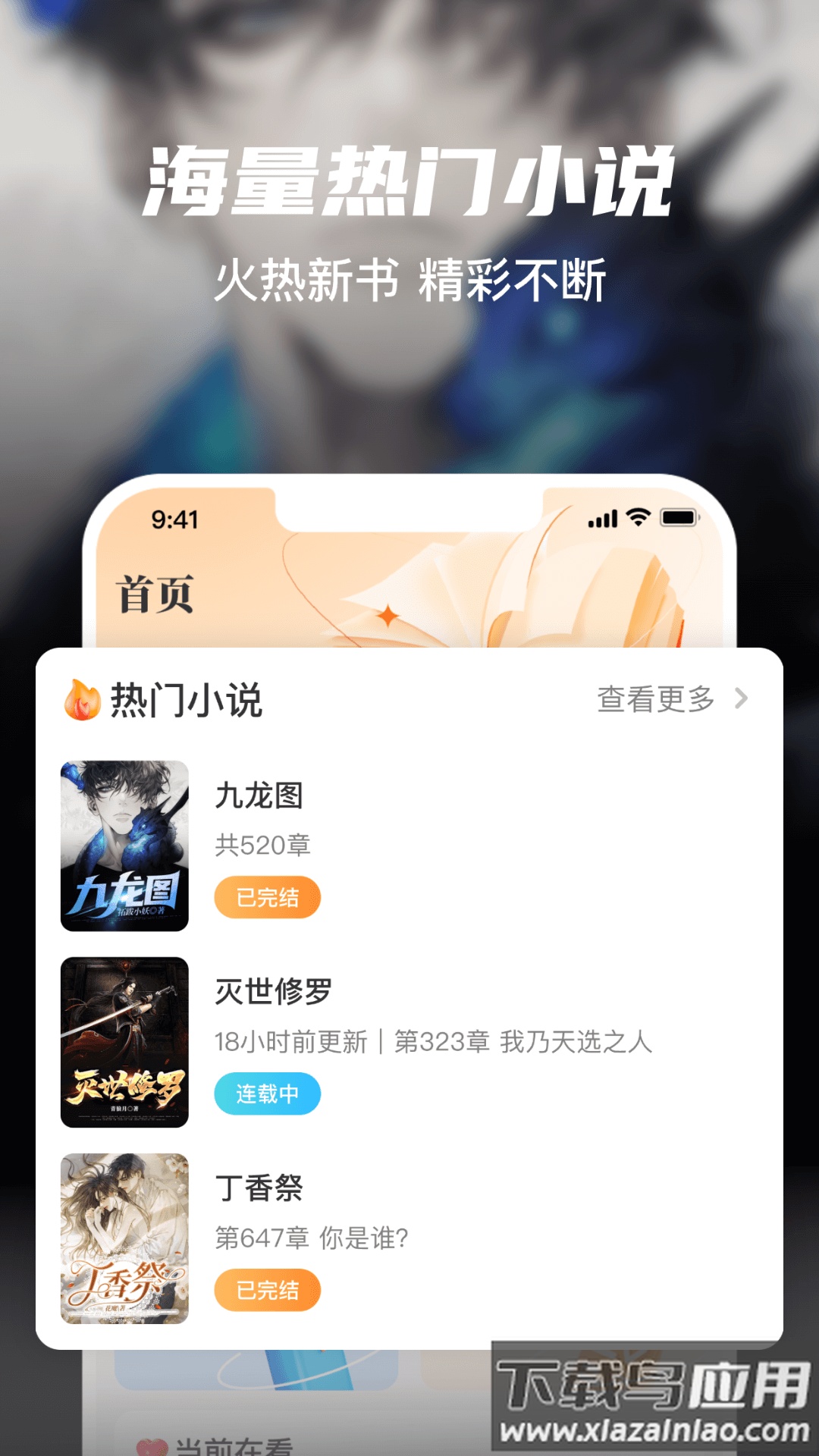This screenshot has width=819, height=1456.
Task: Select the 已完结 tag under 九龙图
Action: coord(268,897)
